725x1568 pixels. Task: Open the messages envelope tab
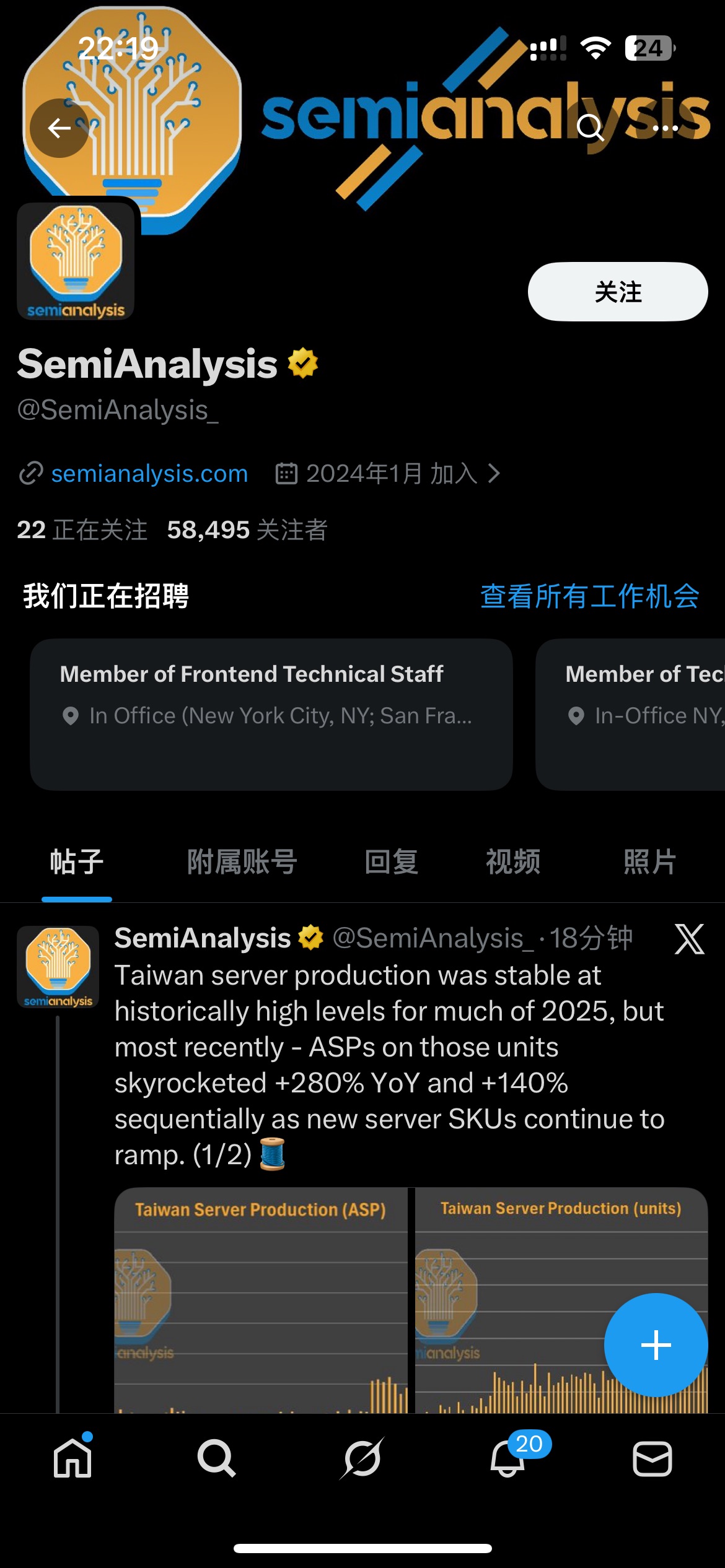click(x=652, y=1458)
